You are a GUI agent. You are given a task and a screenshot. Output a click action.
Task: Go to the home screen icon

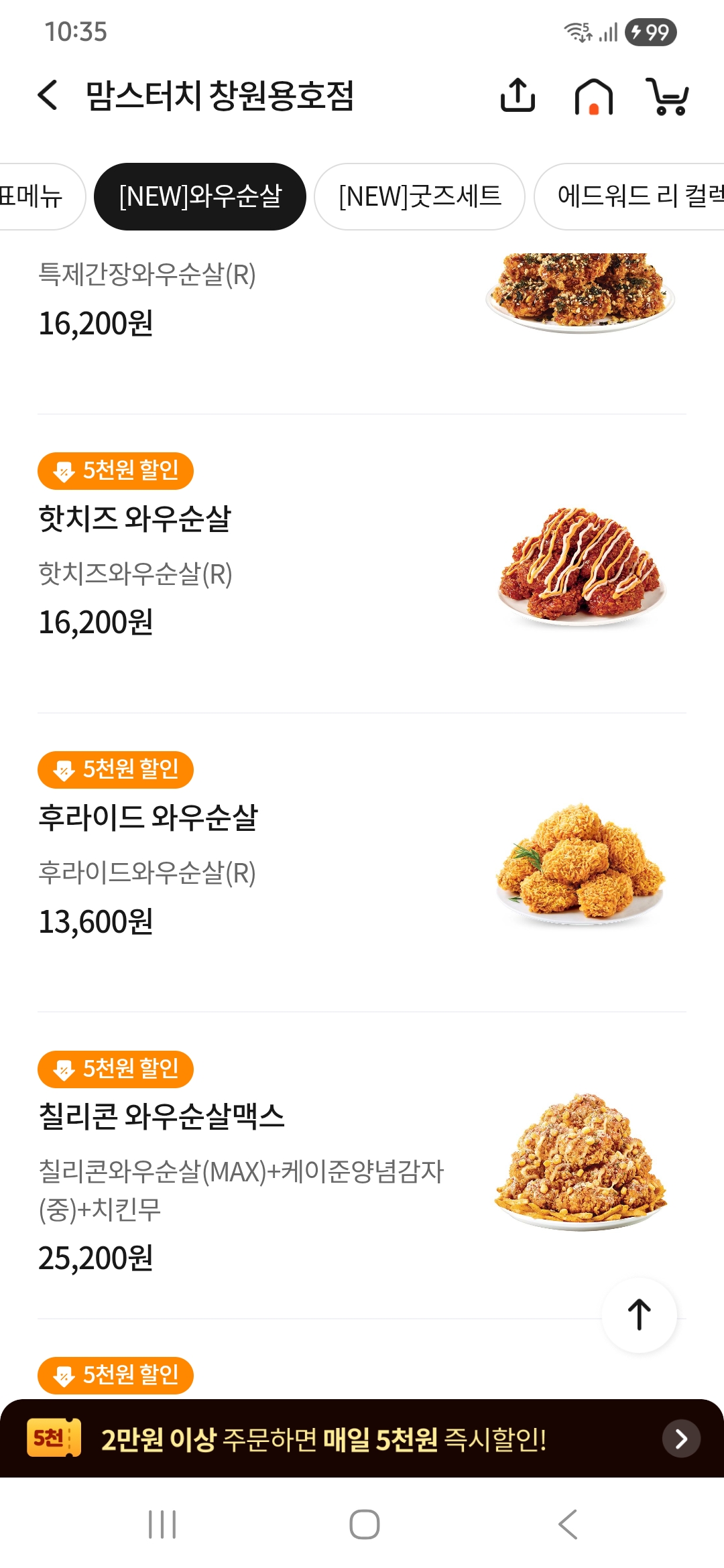[594, 96]
